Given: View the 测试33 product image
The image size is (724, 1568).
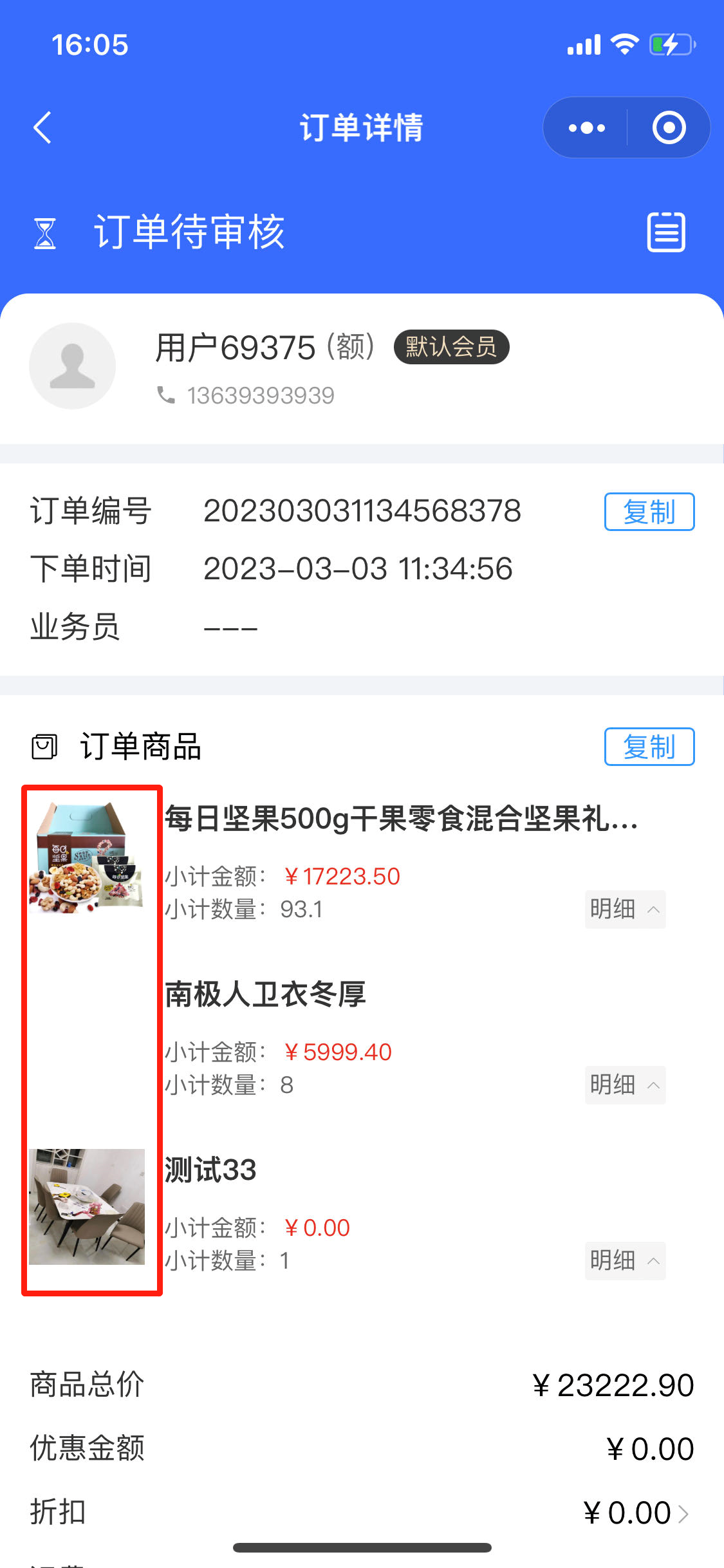Looking at the screenshot, I should coord(87,1207).
